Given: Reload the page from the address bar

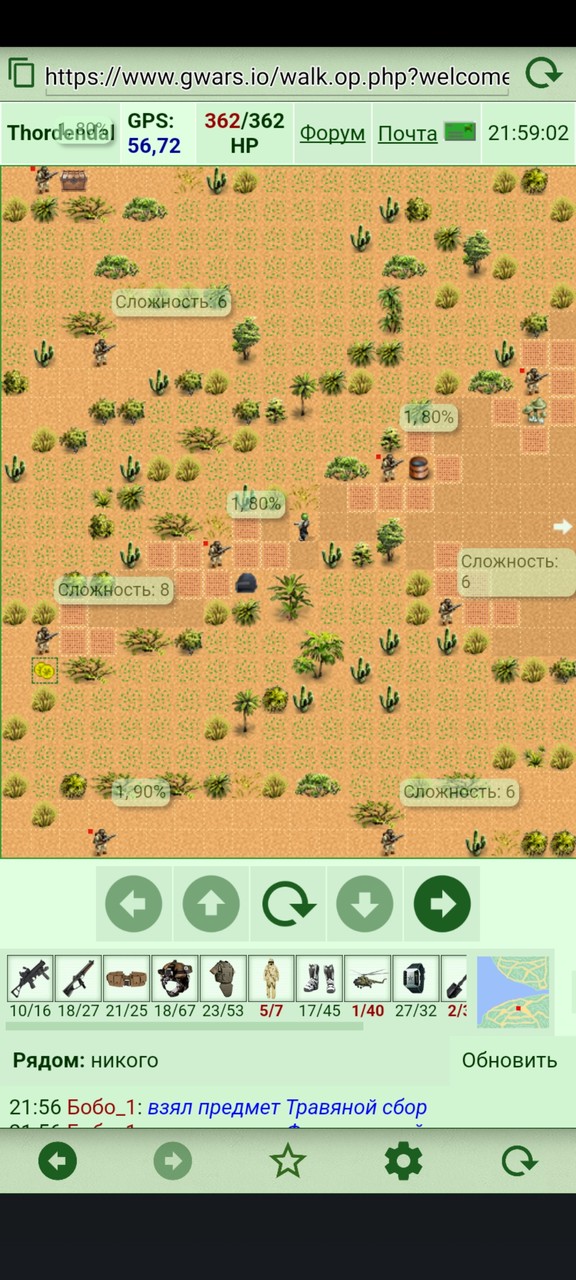Looking at the screenshot, I should [x=543, y=74].
